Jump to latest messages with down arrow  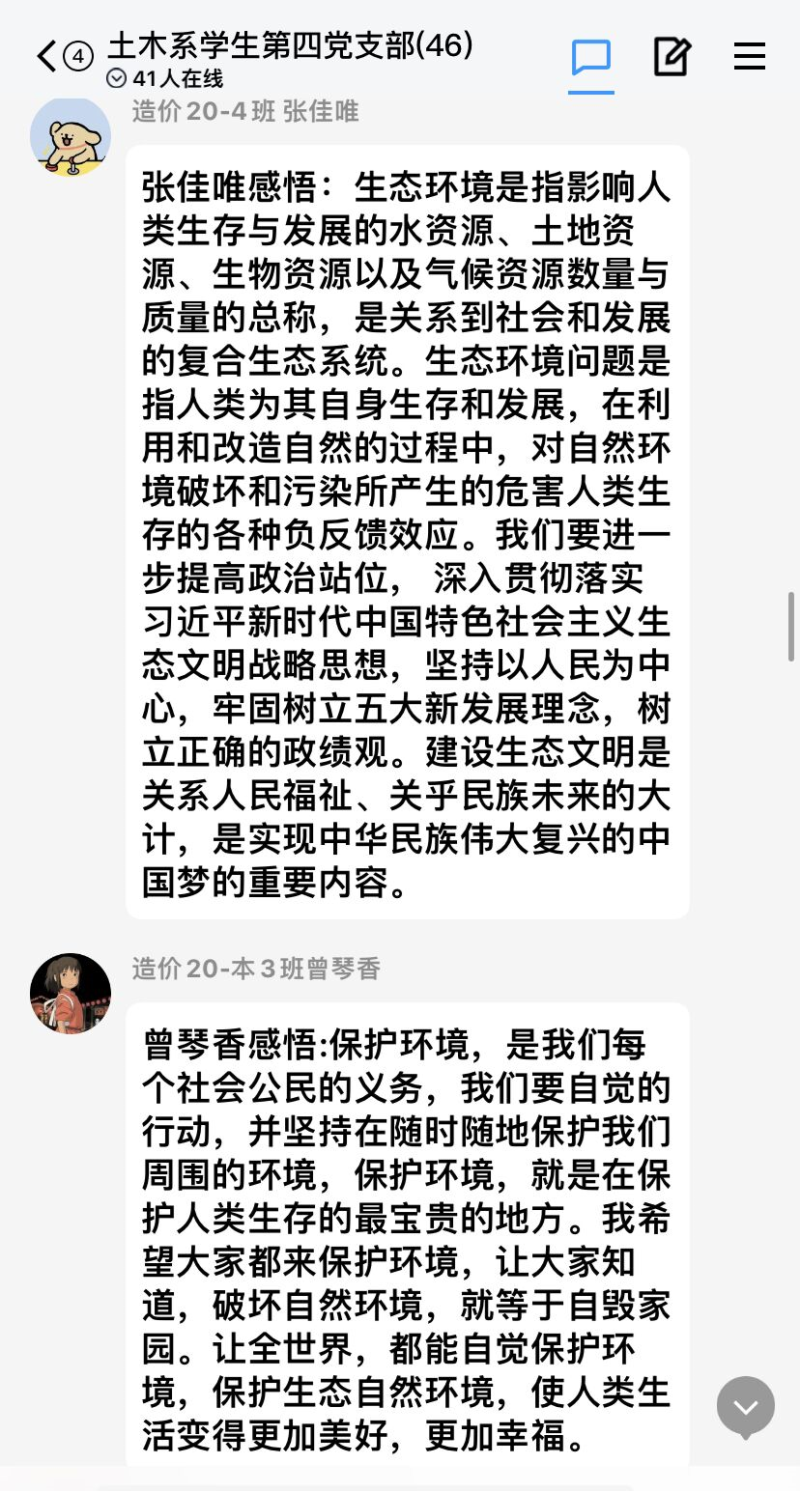(745, 1406)
